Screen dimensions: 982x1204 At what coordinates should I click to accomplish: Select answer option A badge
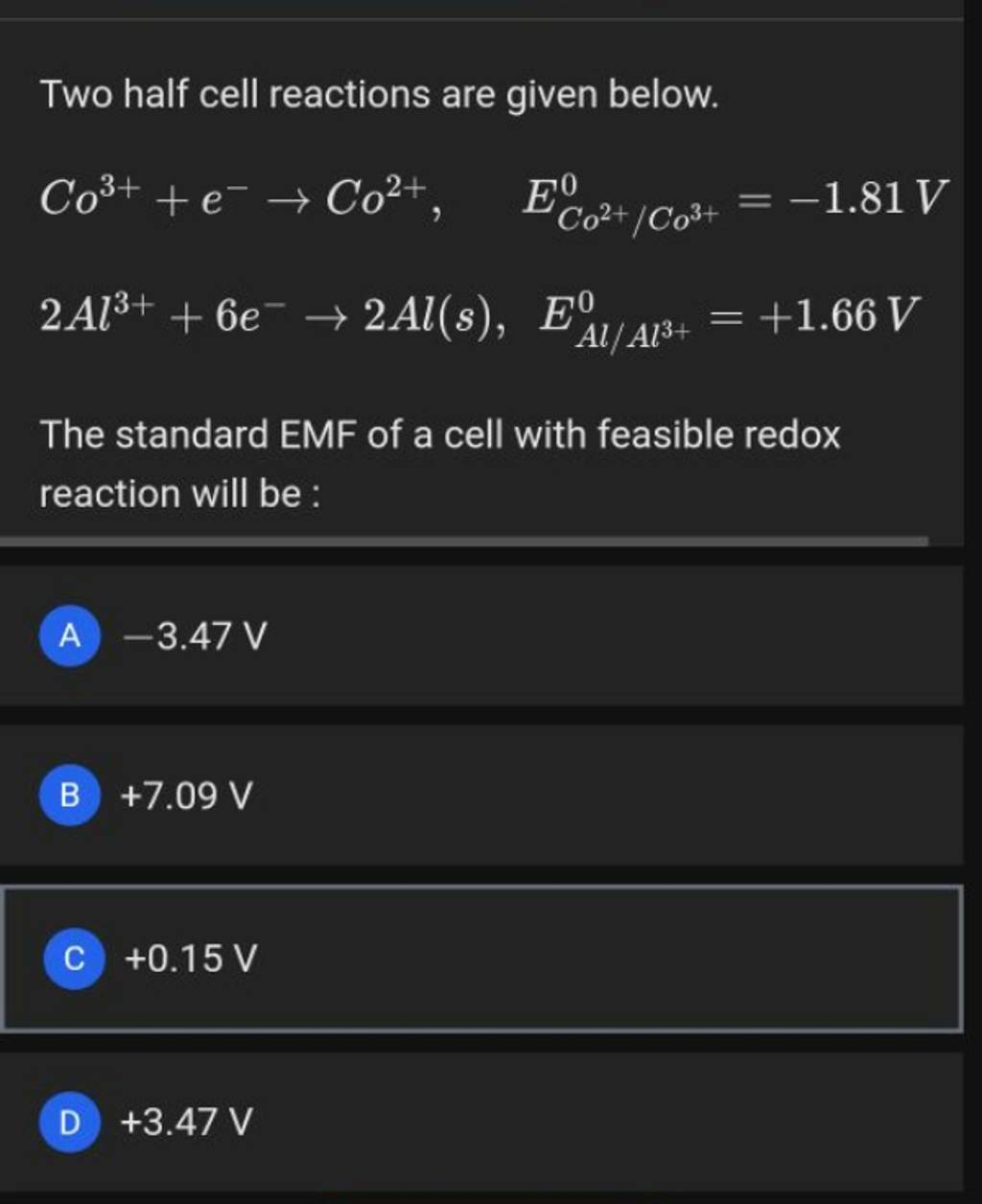(68, 635)
